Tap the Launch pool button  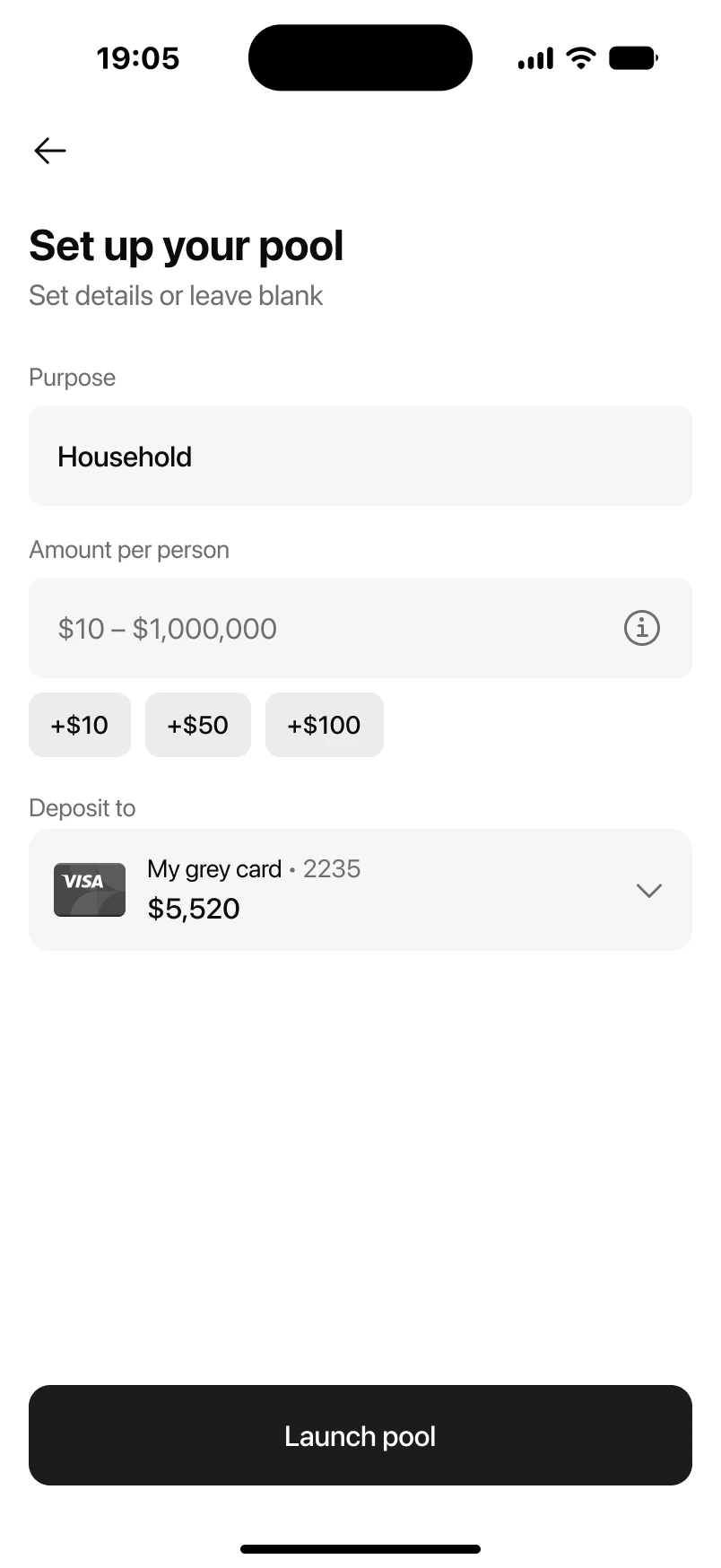(360, 1435)
